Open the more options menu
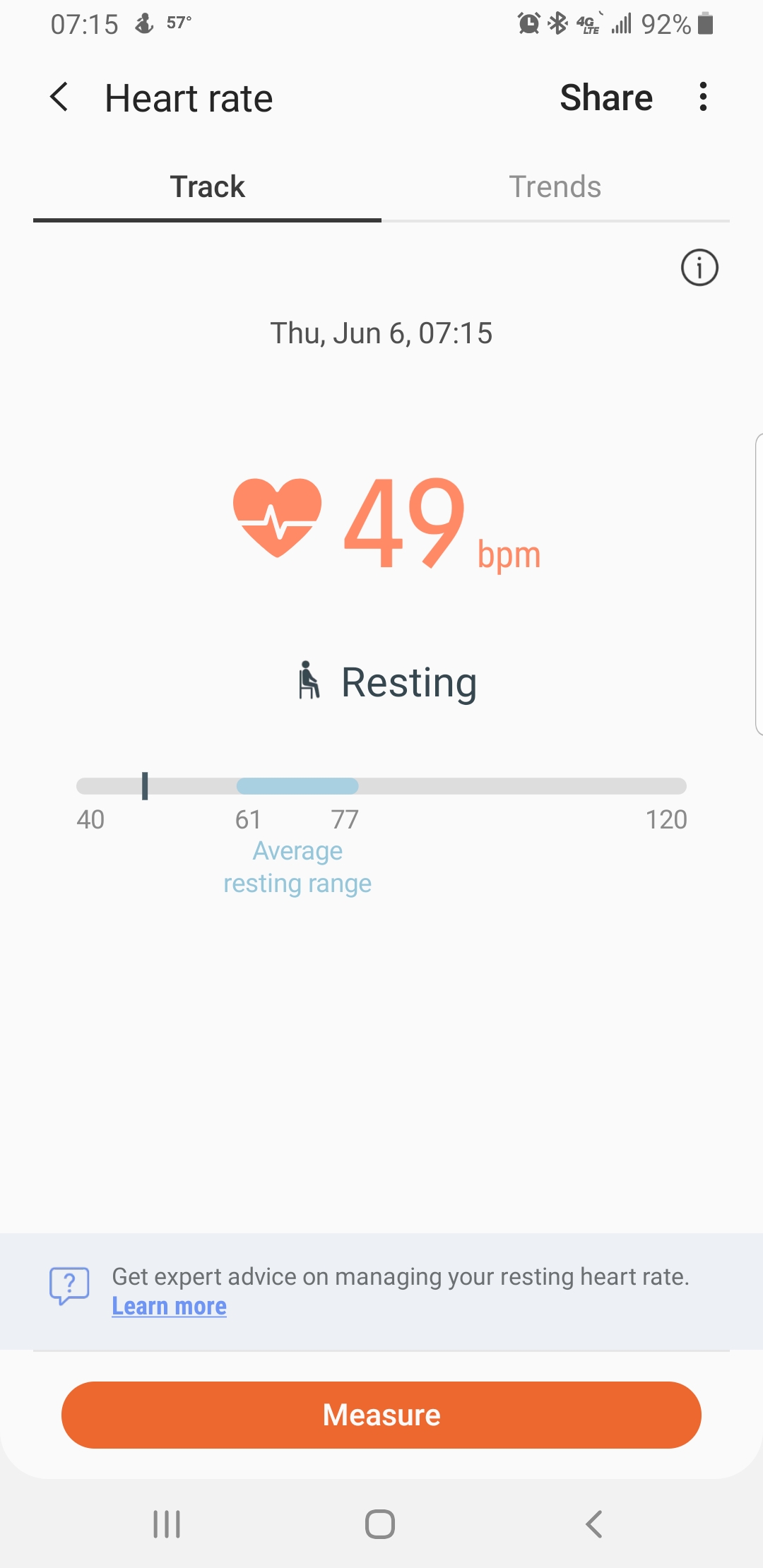763x1568 pixels. click(x=702, y=97)
